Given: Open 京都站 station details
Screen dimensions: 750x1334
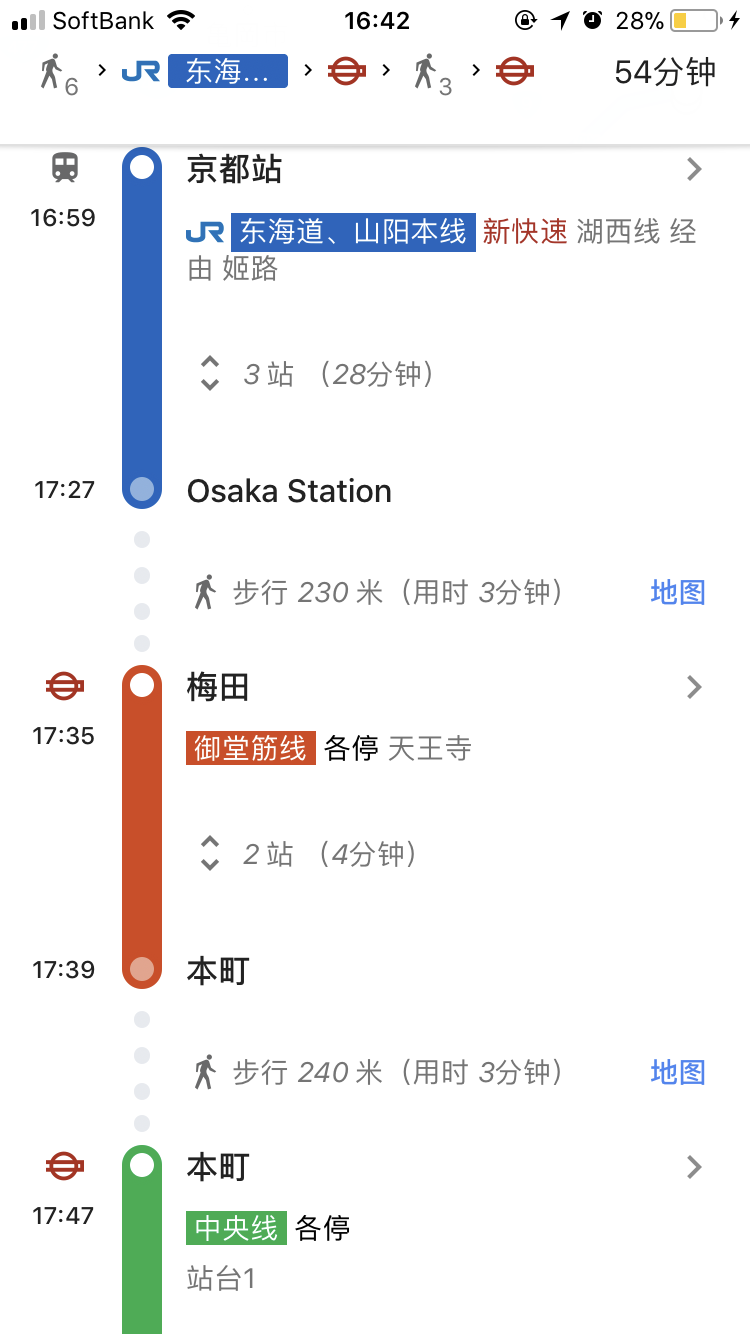Looking at the screenshot, I should (694, 170).
